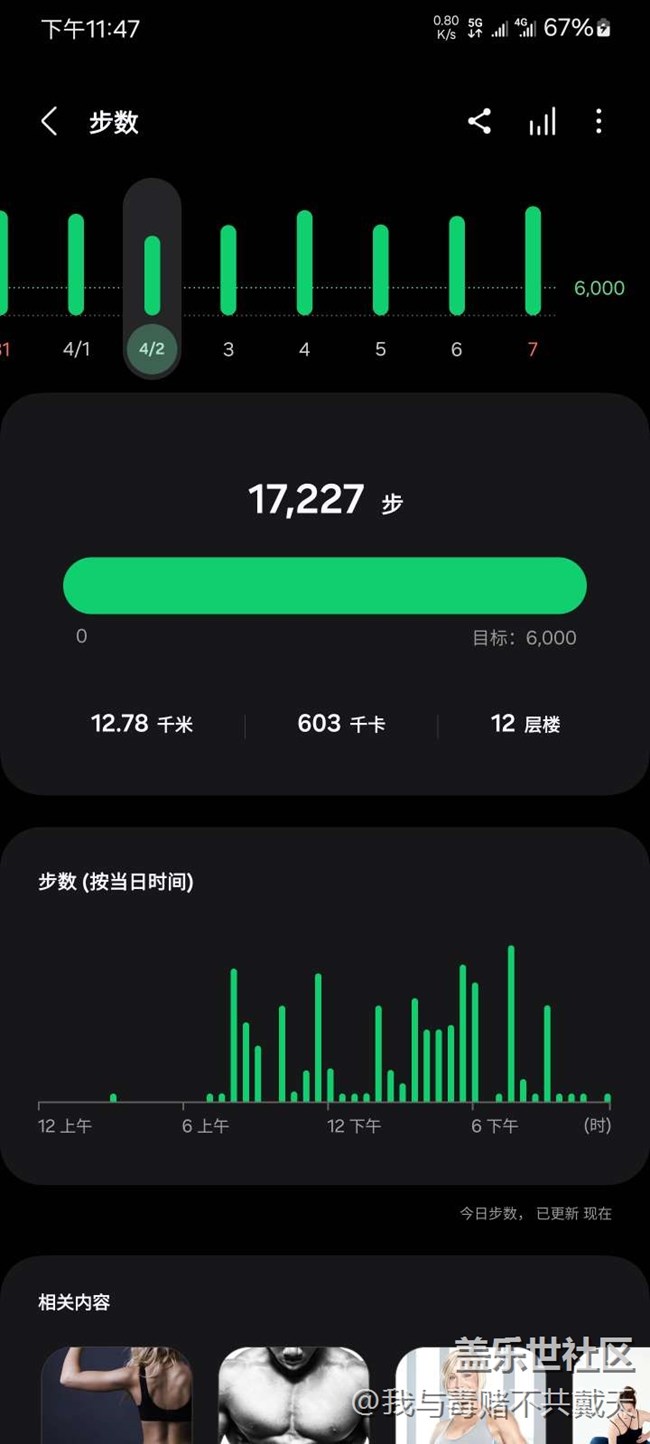Open the back-muscle workout related content
Screen dimensions: 650x1444
click(x=116, y=1395)
